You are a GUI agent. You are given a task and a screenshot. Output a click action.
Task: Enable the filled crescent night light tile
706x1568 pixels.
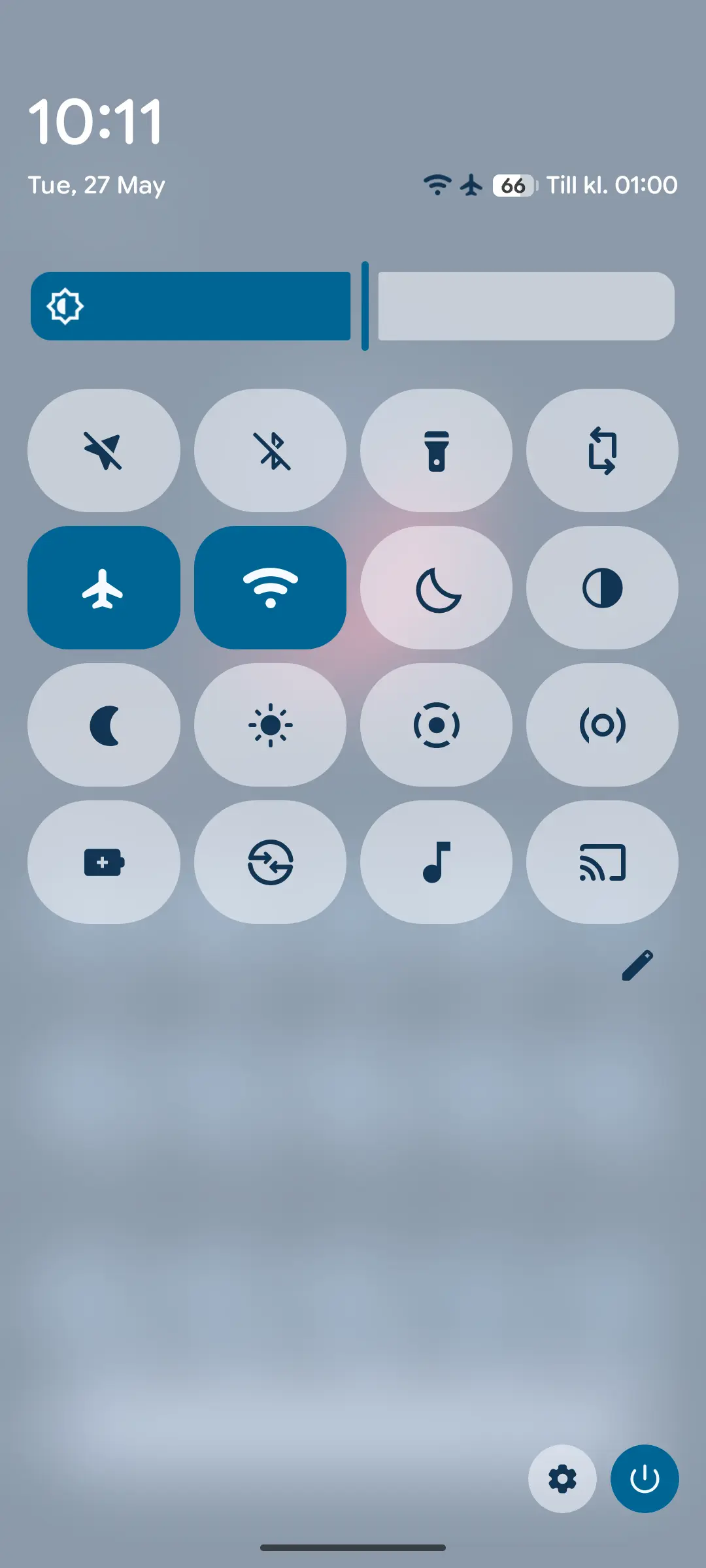coord(104,725)
